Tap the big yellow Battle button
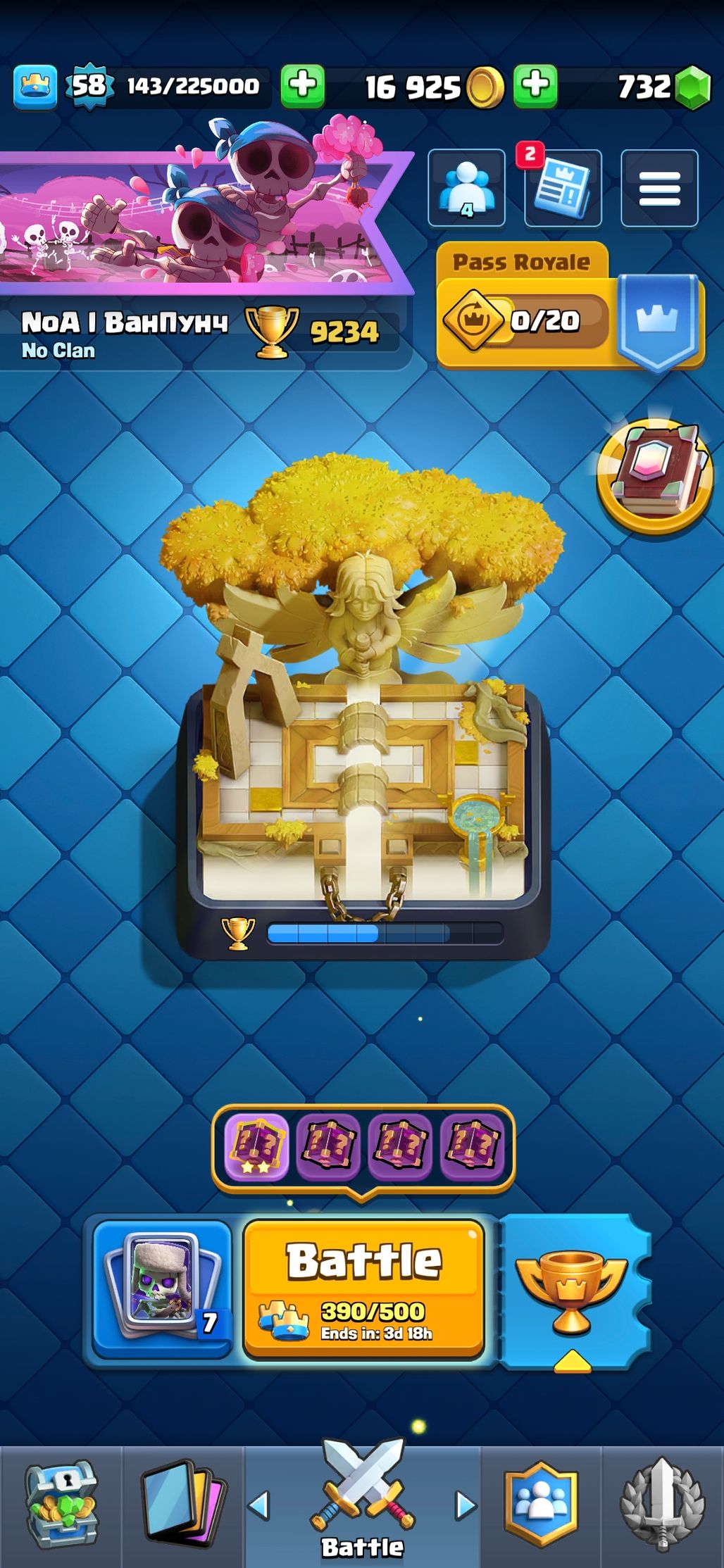The height and width of the screenshot is (1568, 724). pyautogui.click(x=363, y=1289)
